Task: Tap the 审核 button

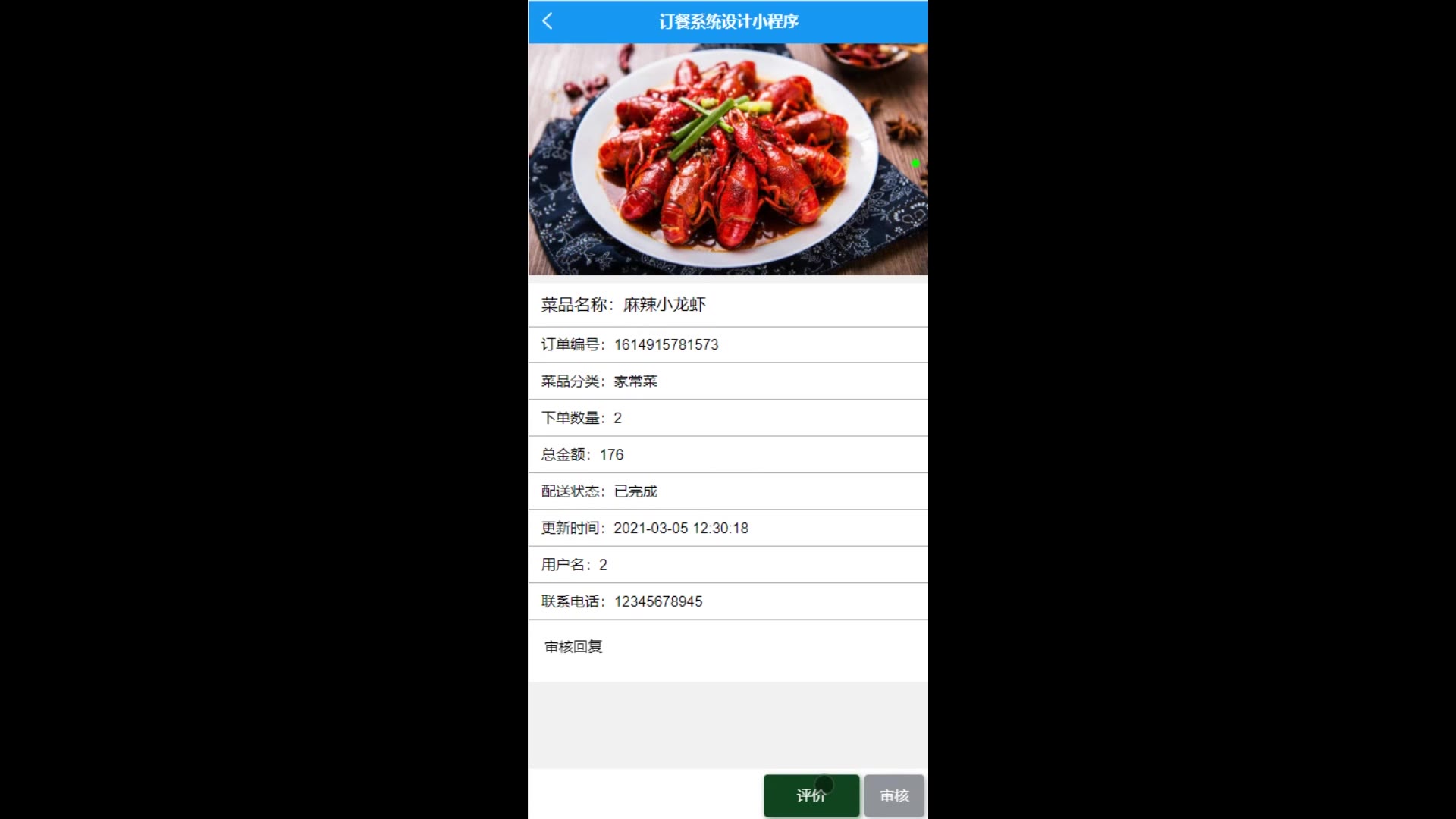Action: click(894, 795)
